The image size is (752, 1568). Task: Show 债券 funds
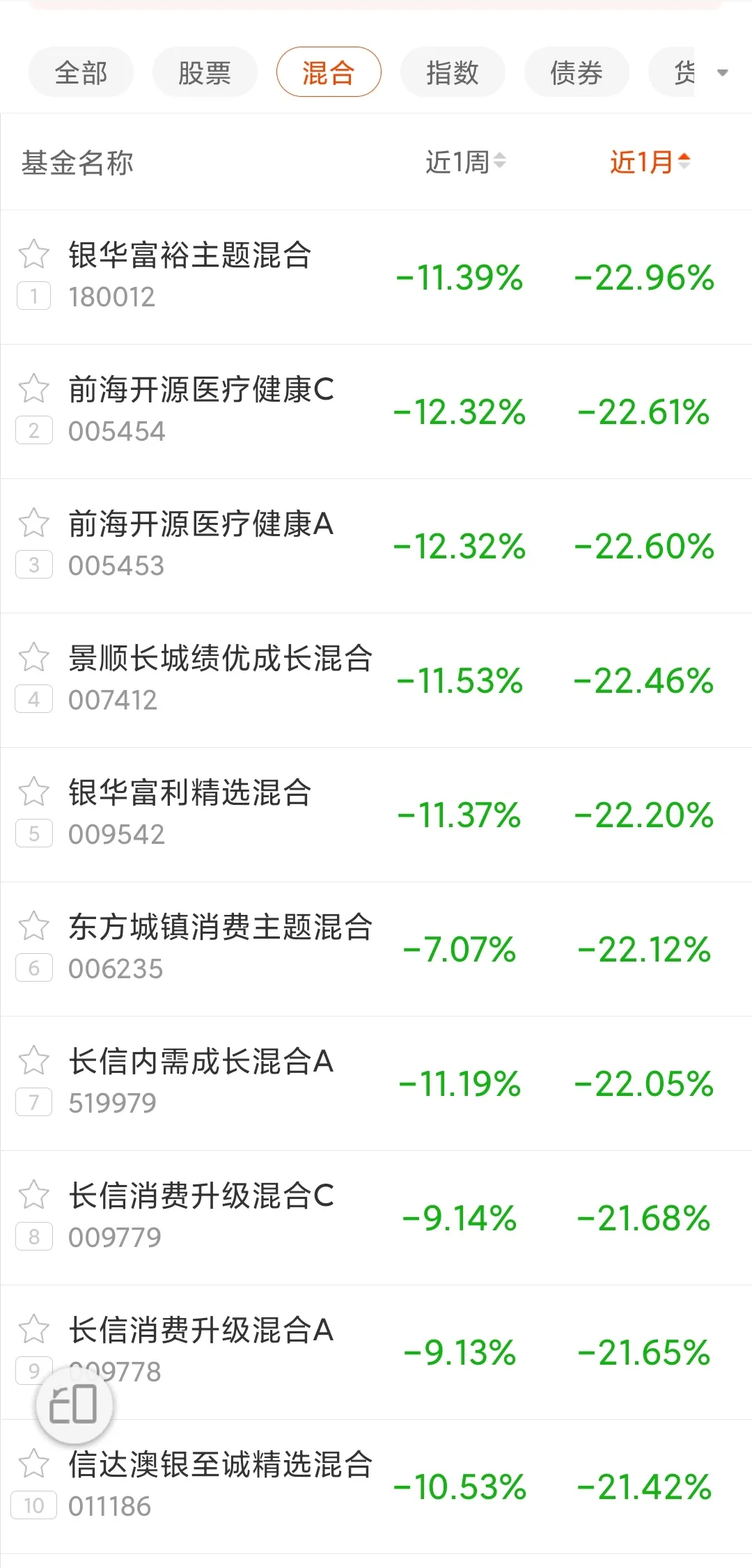(x=577, y=72)
